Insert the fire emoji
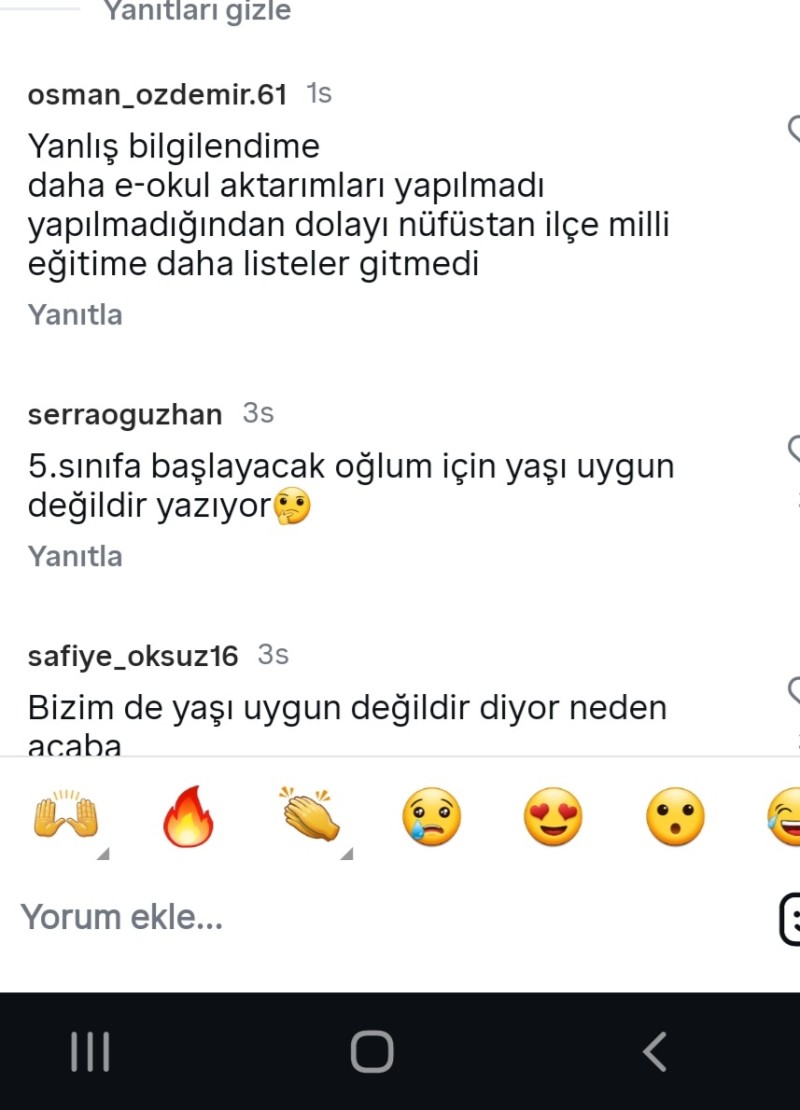The height and width of the screenshot is (1110, 800). [188, 816]
